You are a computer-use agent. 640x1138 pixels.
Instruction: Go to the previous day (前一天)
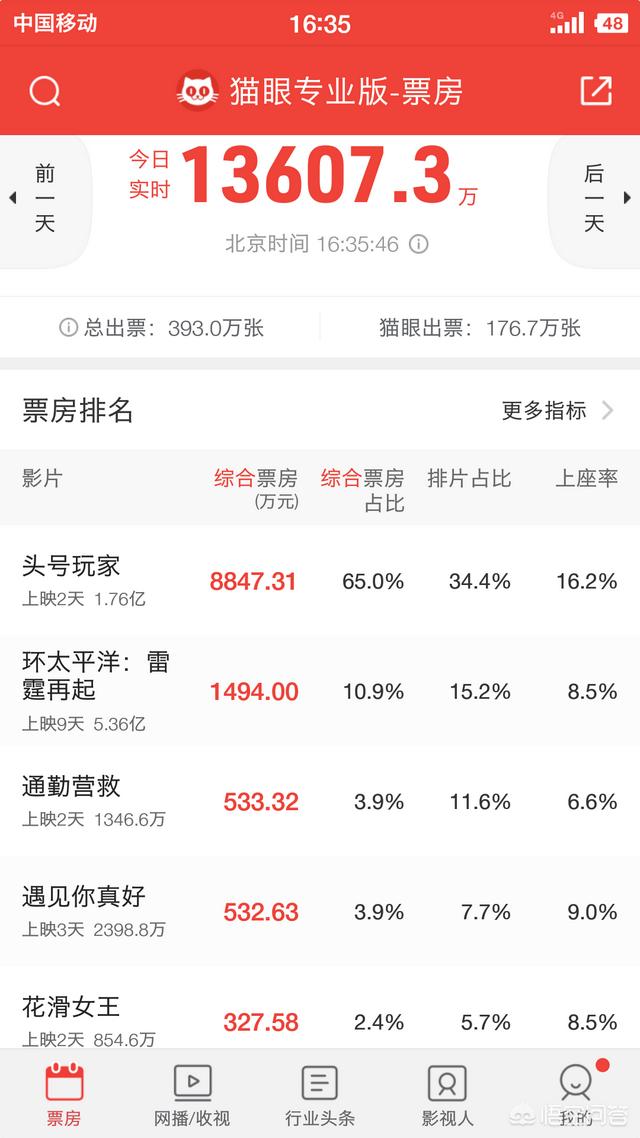(x=44, y=198)
